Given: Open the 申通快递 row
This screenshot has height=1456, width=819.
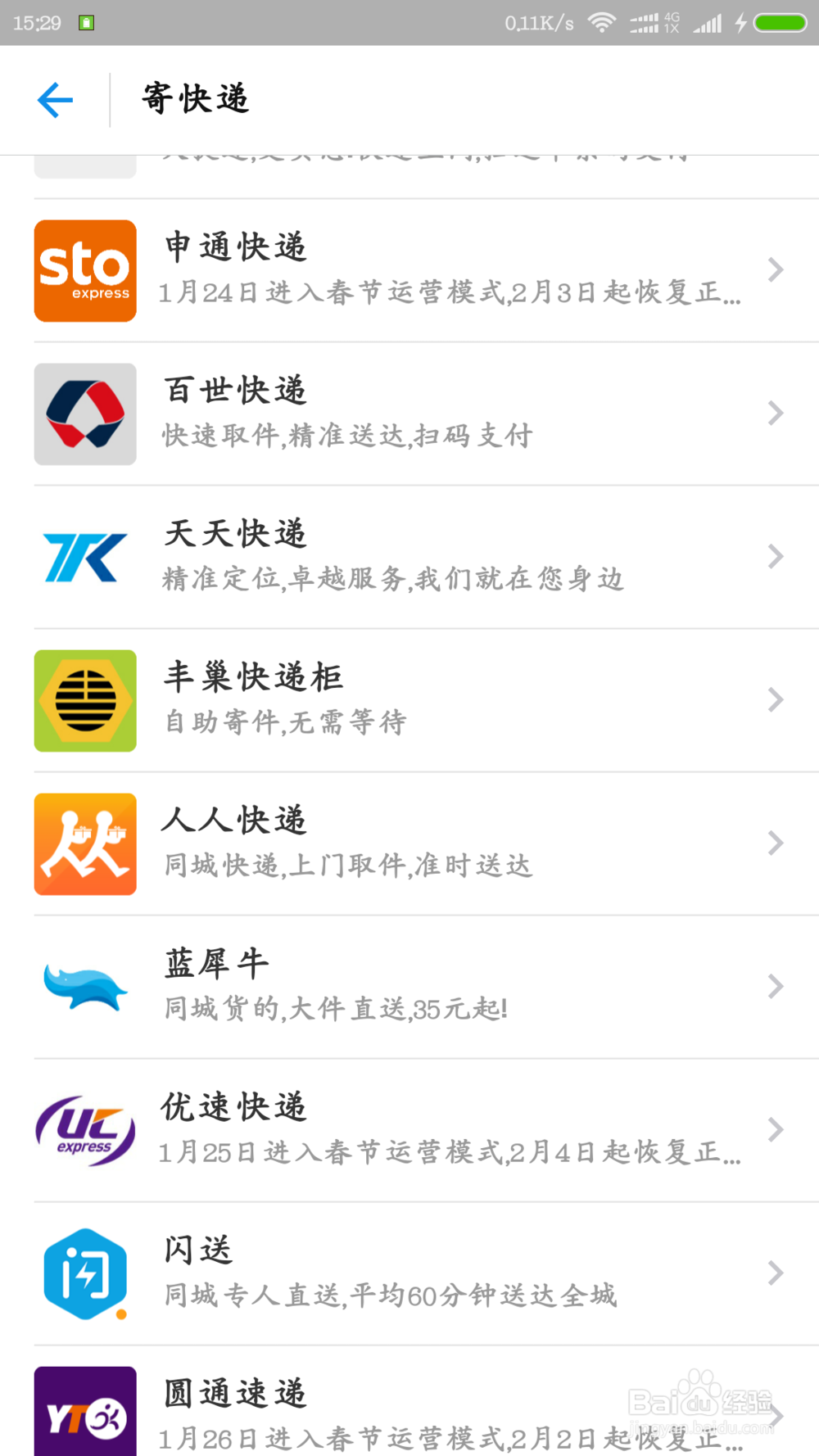Looking at the screenshot, I should coord(409,271).
